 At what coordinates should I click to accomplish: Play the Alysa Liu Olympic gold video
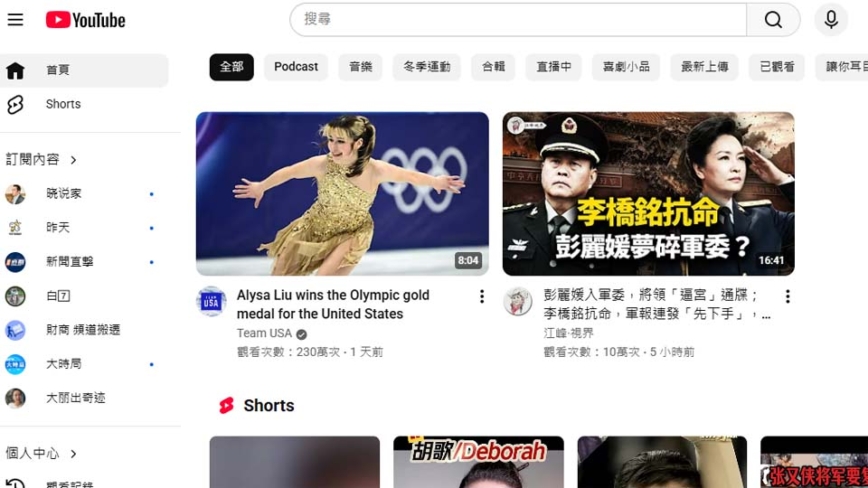tap(342, 193)
